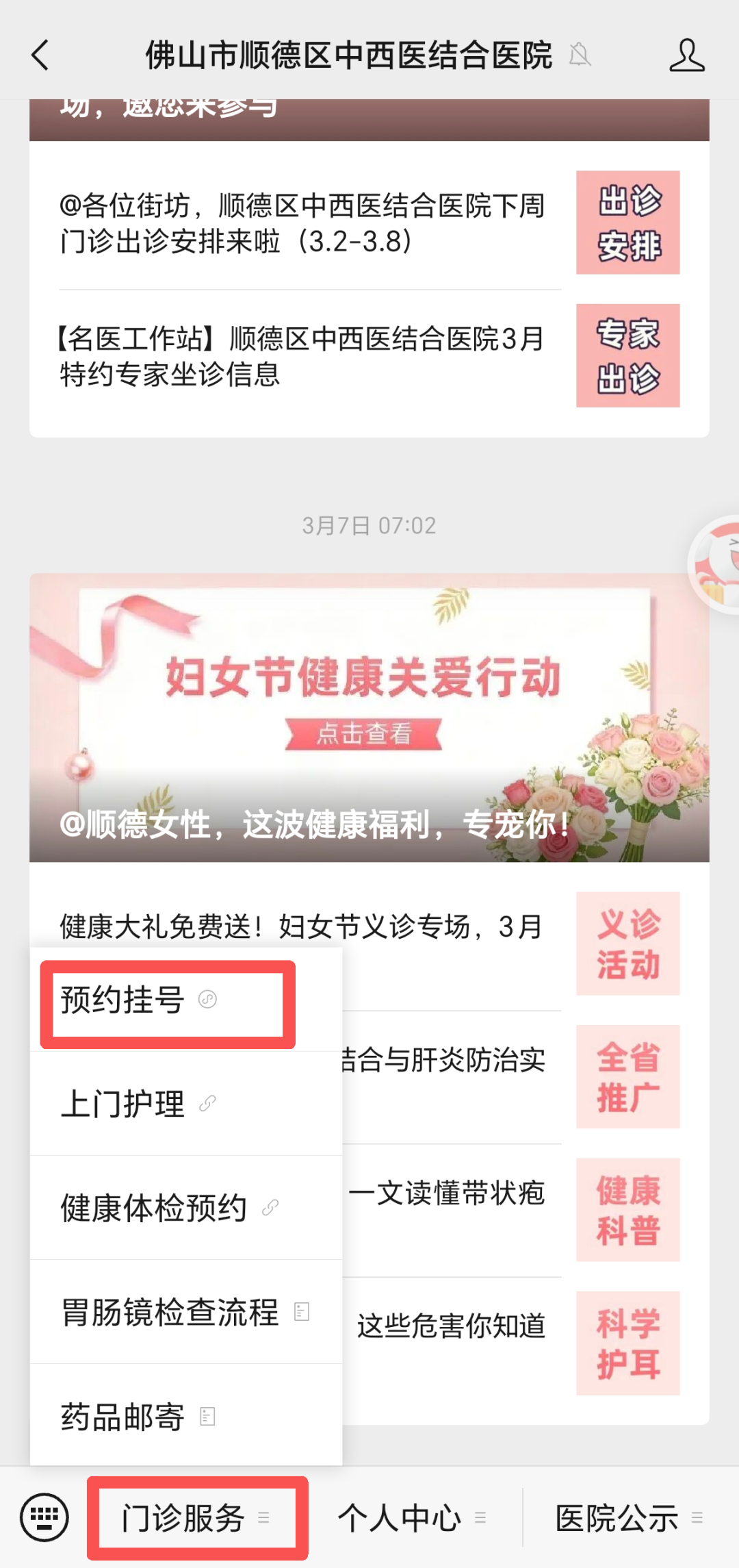Go back from the hospital account page
Screen dimensions: 739x1568
point(41,55)
